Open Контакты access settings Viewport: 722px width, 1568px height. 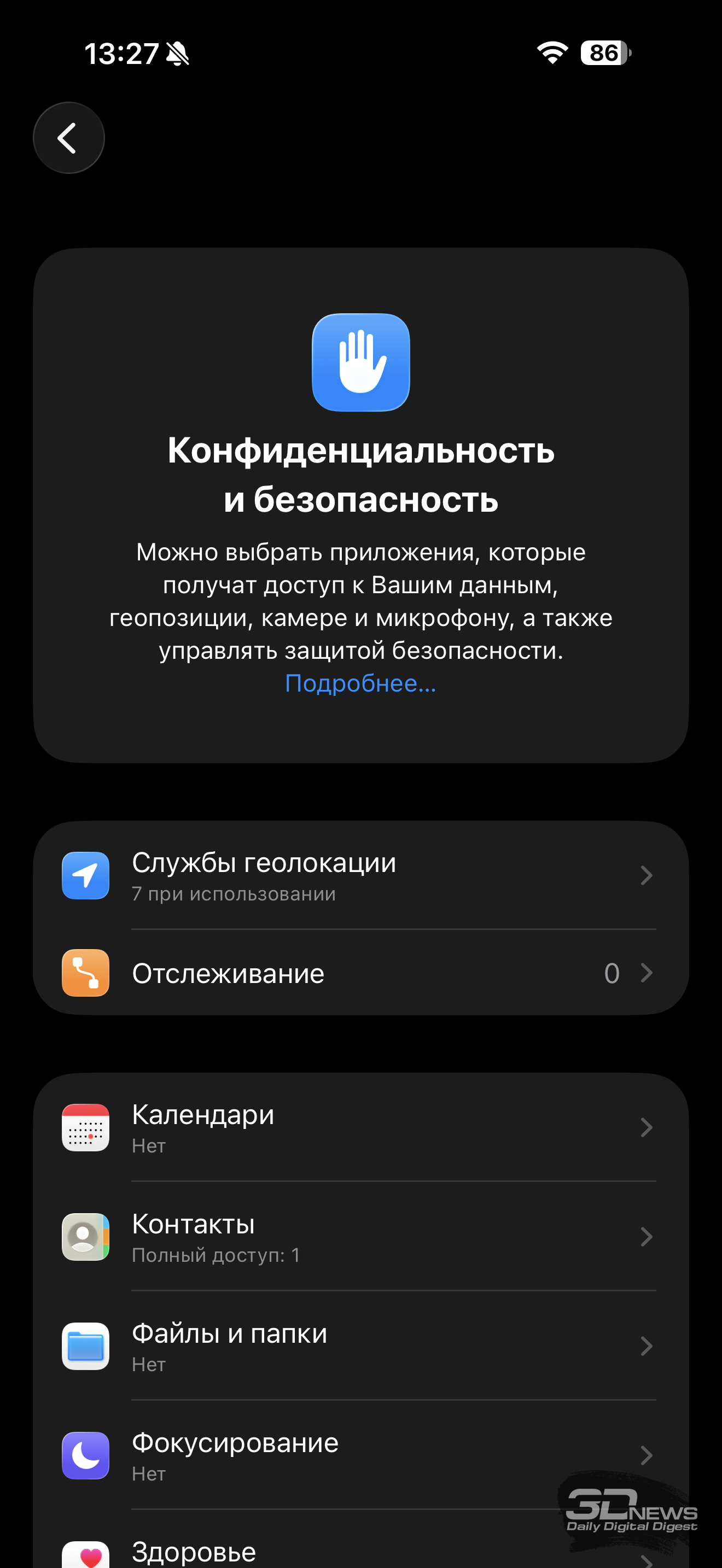coord(360,1237)
